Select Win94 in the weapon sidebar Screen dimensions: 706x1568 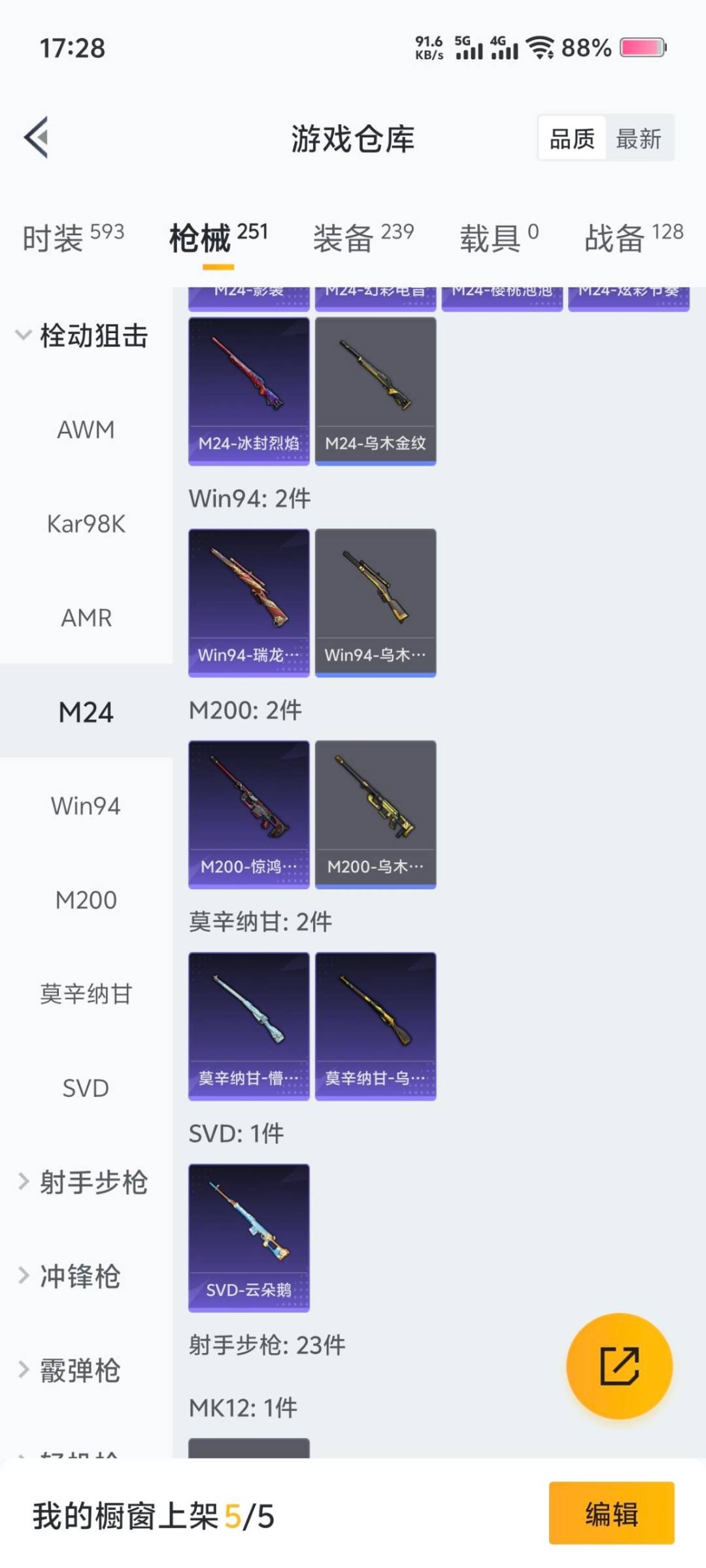(86, 806)
